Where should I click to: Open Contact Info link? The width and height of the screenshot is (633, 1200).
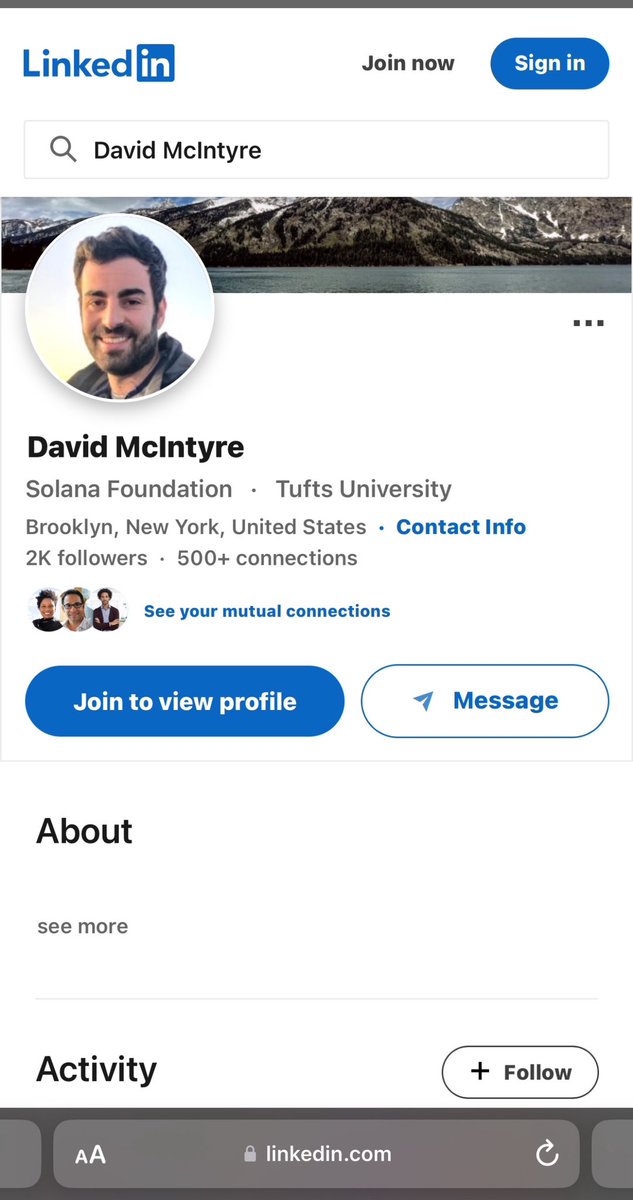click(461, 527)
